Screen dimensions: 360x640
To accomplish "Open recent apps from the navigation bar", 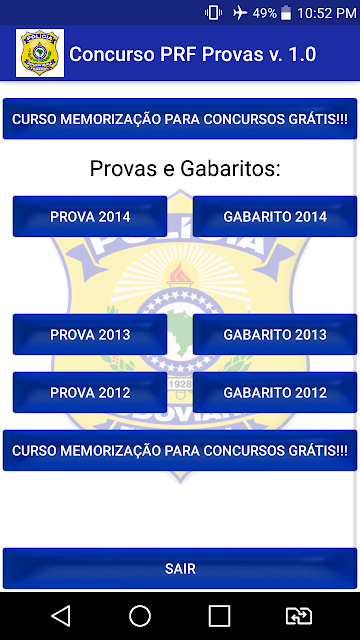I will [x=219, y=616].
